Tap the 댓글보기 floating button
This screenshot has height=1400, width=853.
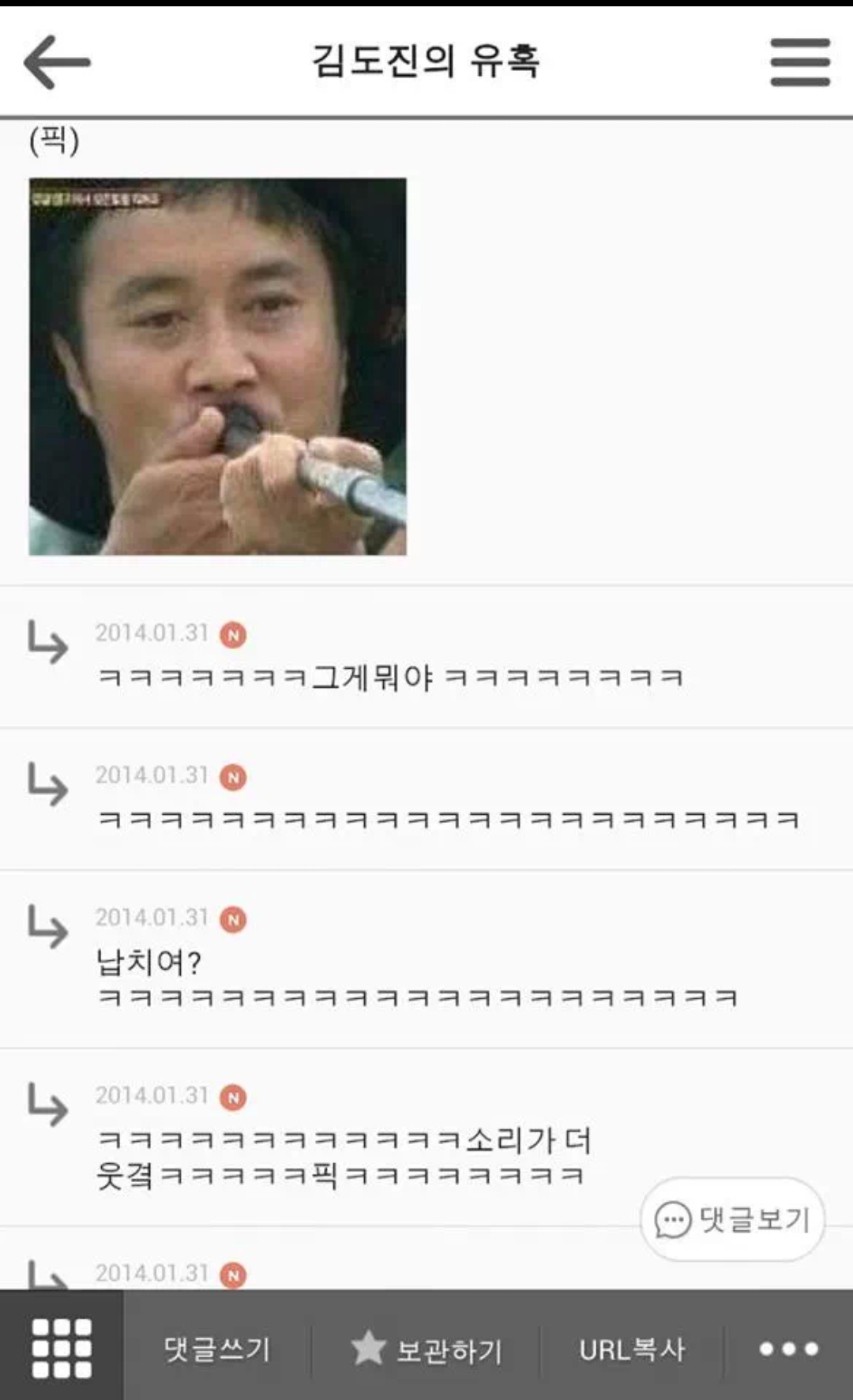click(x=732, y=1219)
